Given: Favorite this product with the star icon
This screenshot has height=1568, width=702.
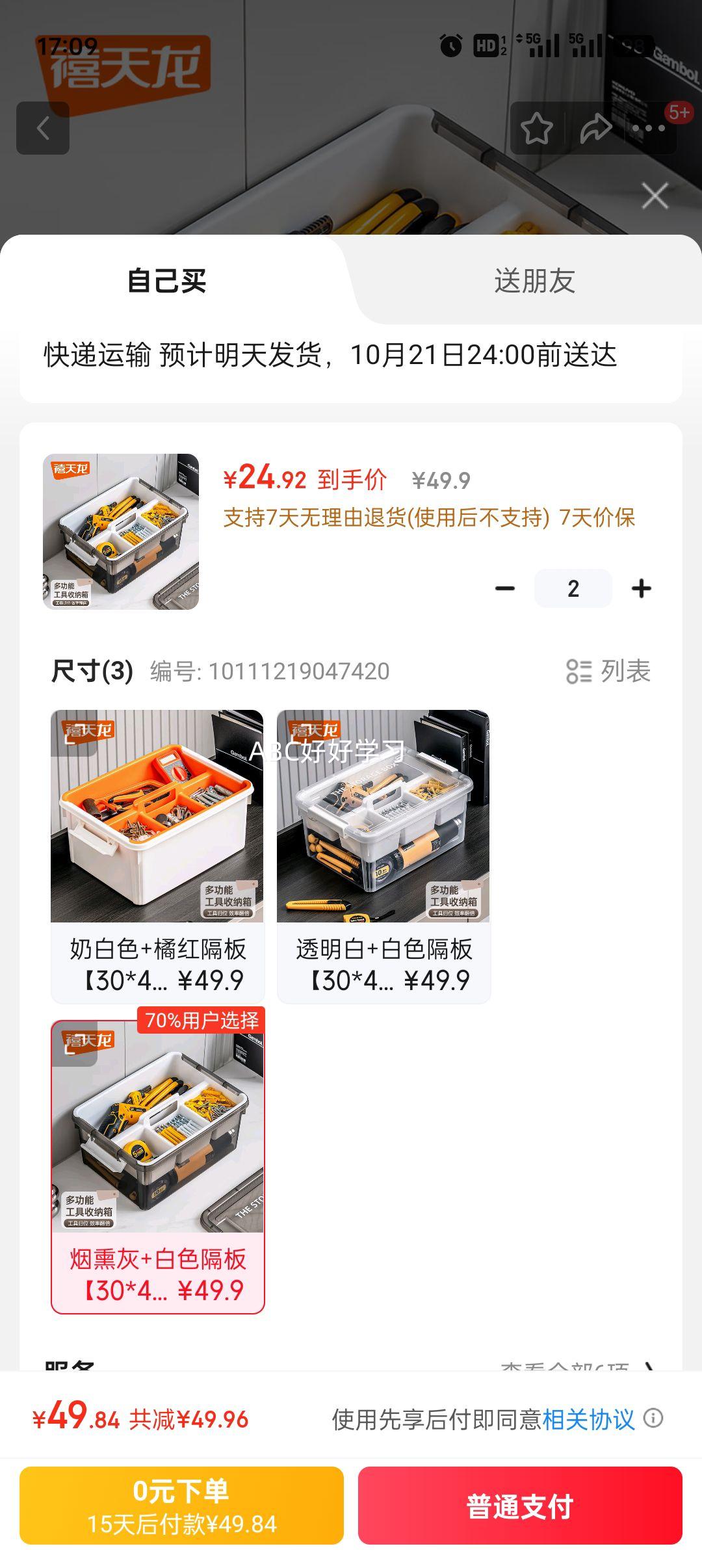Looking at the screenshot, I should [536, 128].
